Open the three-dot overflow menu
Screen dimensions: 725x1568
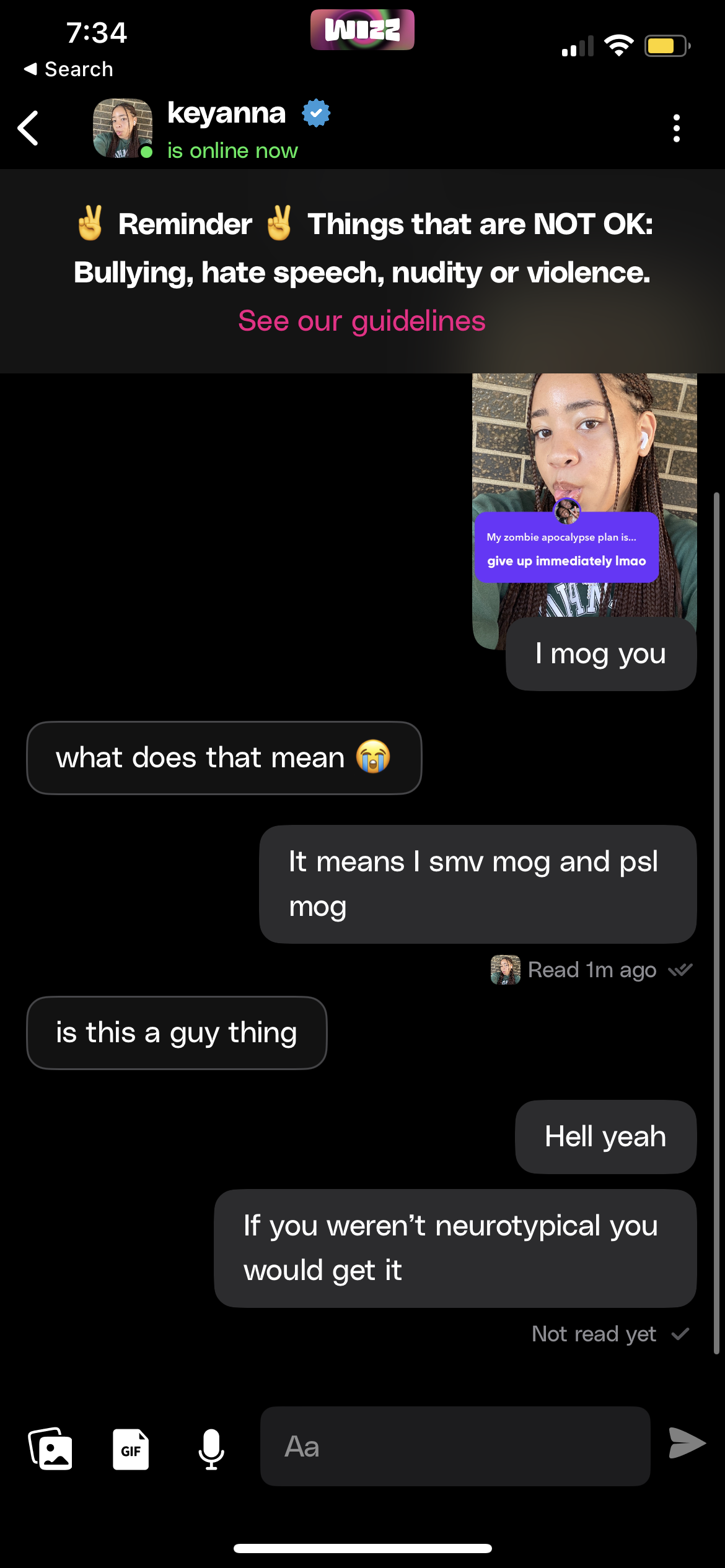[676, 128]
